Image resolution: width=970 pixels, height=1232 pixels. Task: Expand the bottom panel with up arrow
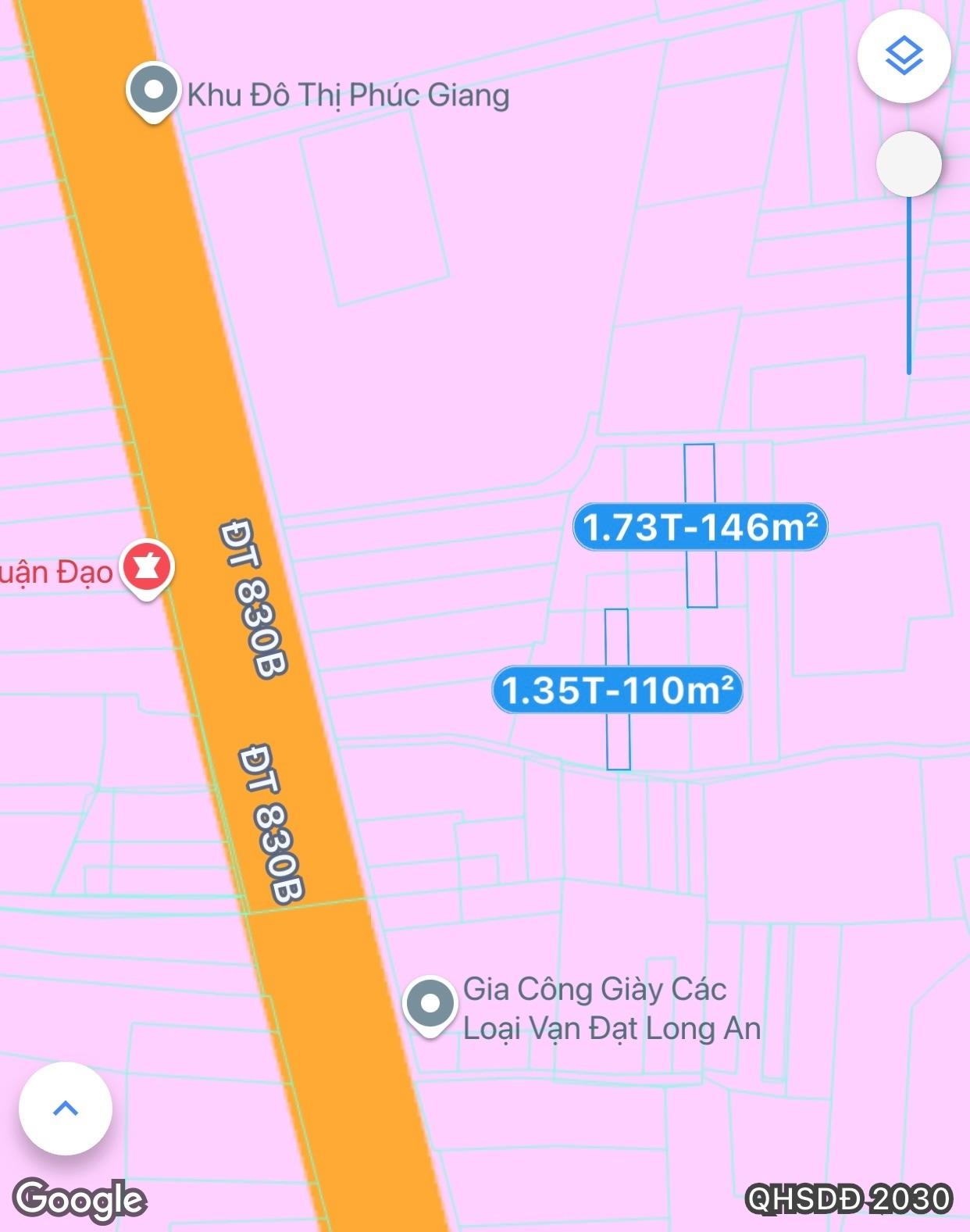(x=66, y=1108)
